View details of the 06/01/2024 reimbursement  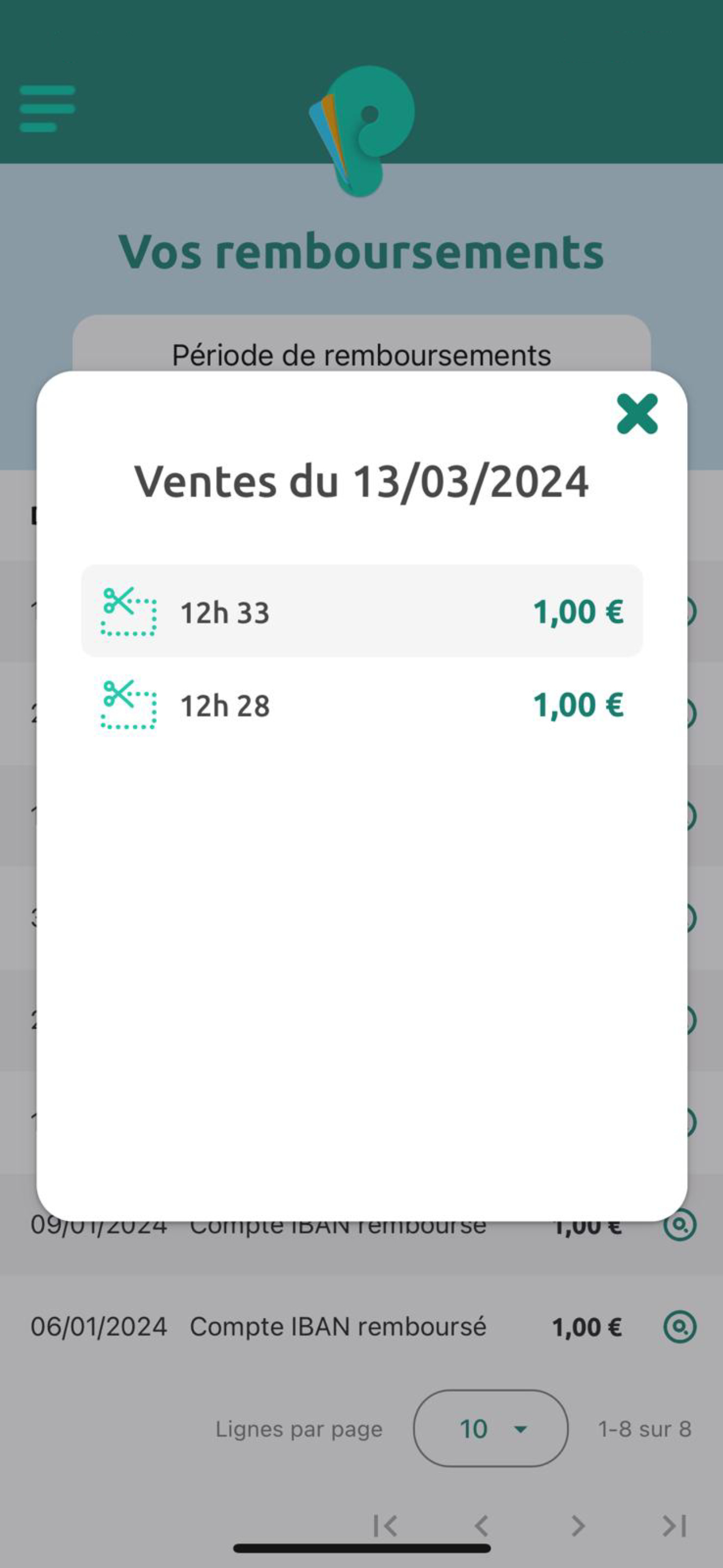(x=680, y=1326)
